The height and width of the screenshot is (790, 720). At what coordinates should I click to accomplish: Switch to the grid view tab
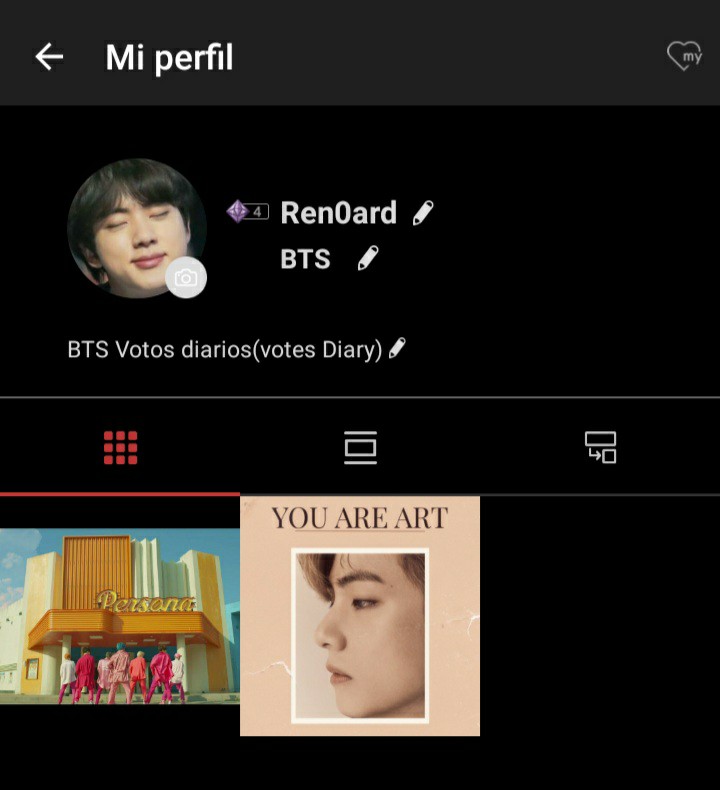pos(120,447)
